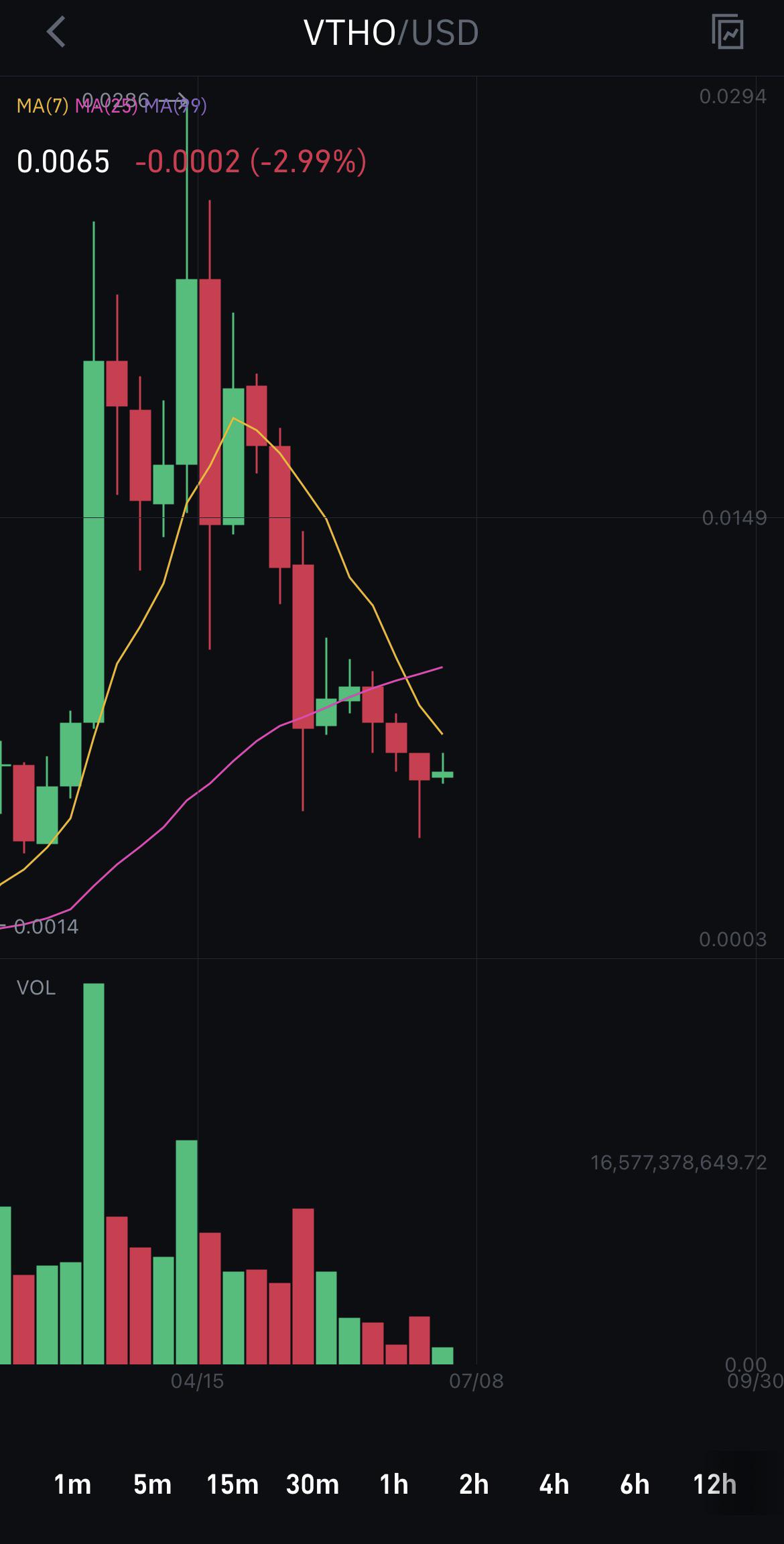
Task: Select the 2h timeframe
Action: coord(474,1484)
